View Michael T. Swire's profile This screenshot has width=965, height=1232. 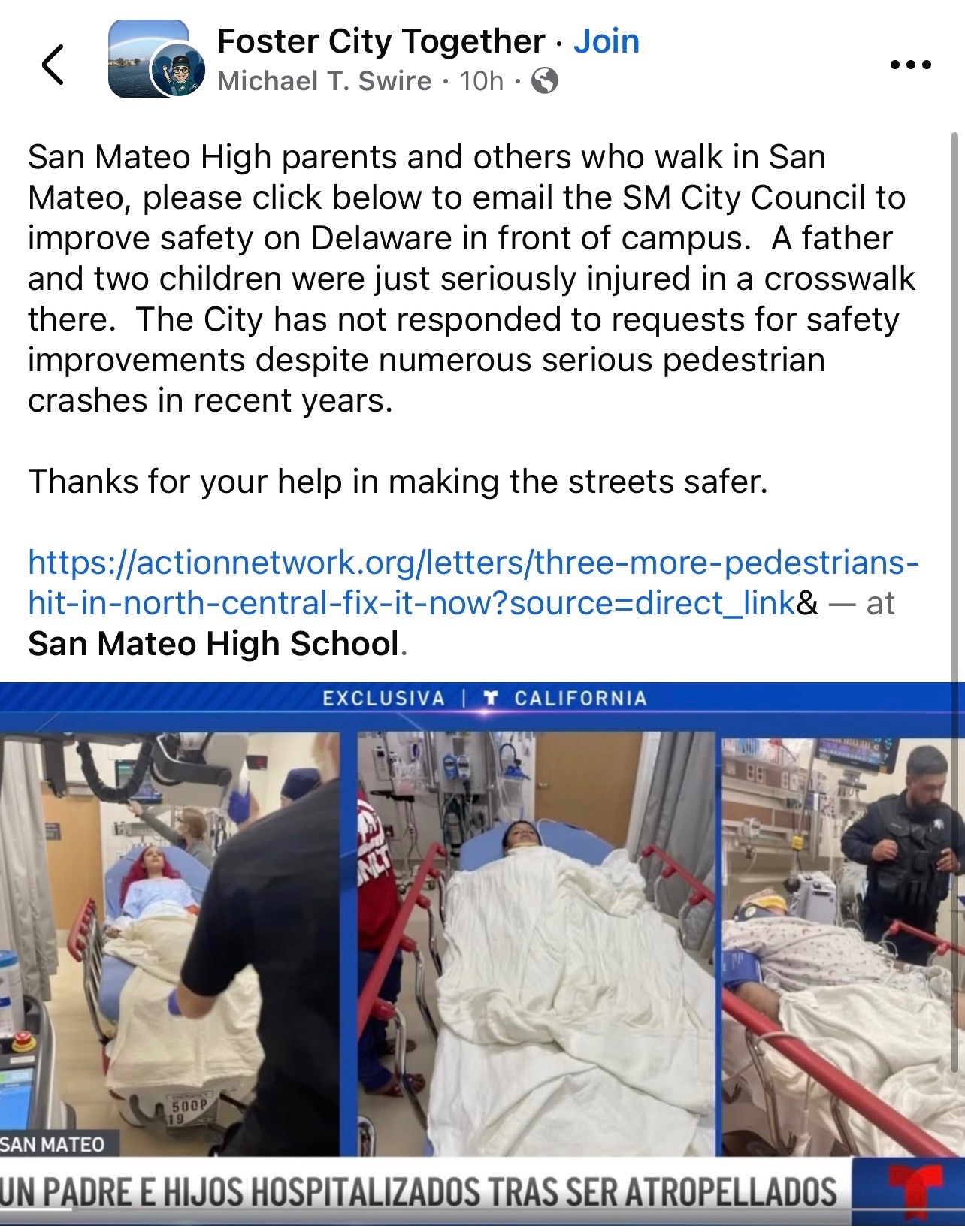(x=324, y=81)
